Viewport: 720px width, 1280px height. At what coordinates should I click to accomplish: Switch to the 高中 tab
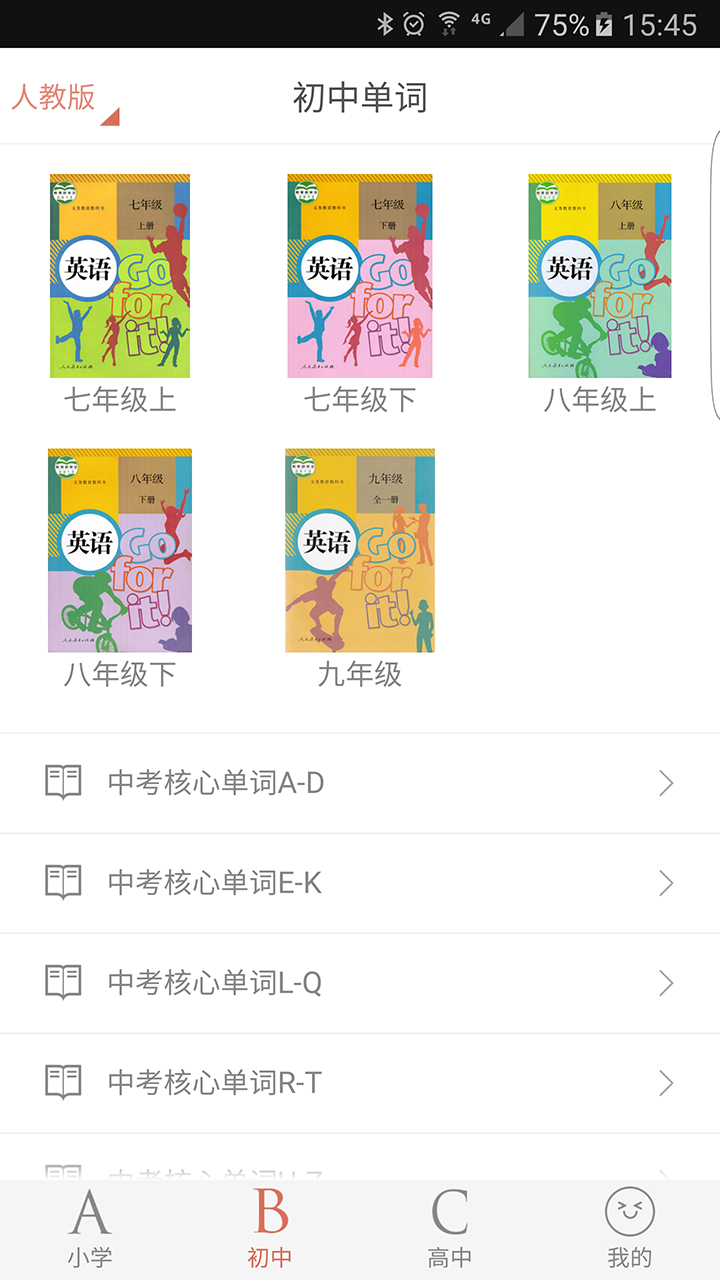click(x=450, y=1230)
